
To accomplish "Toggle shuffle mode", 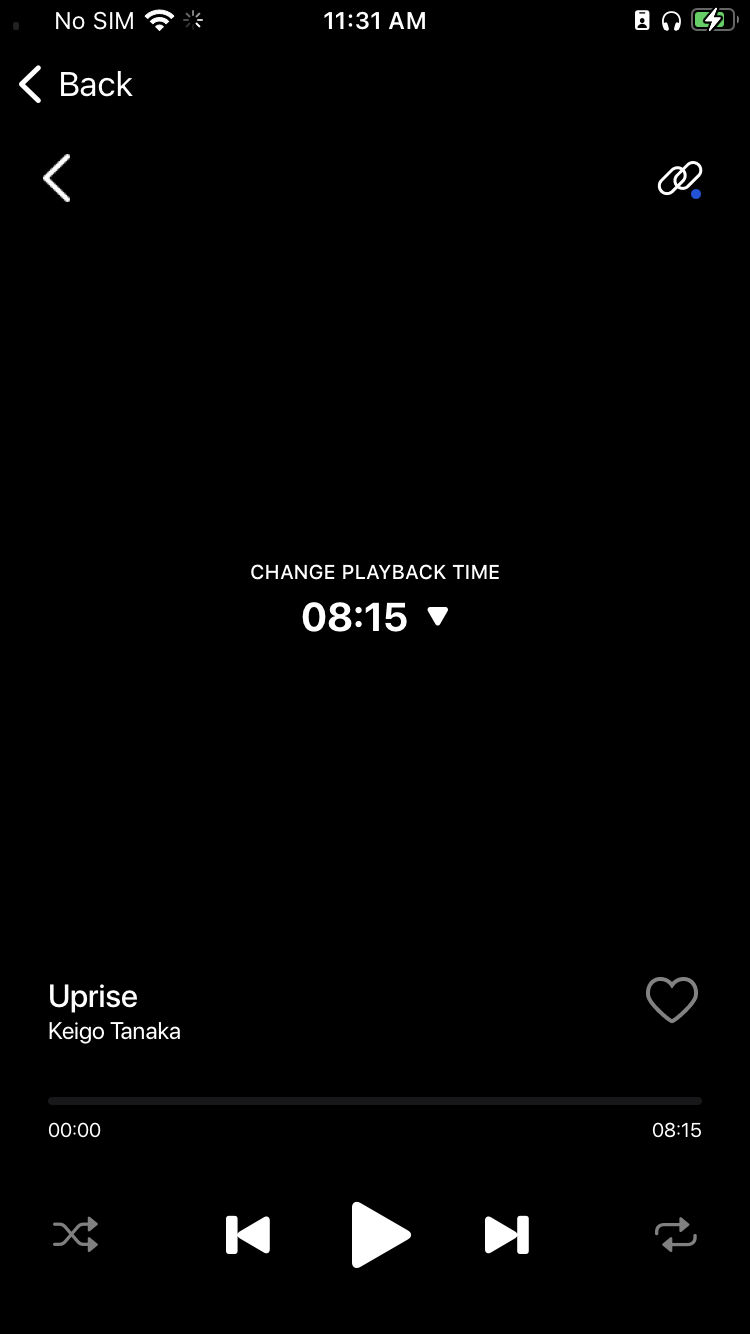I will [x=76, y=1235].
